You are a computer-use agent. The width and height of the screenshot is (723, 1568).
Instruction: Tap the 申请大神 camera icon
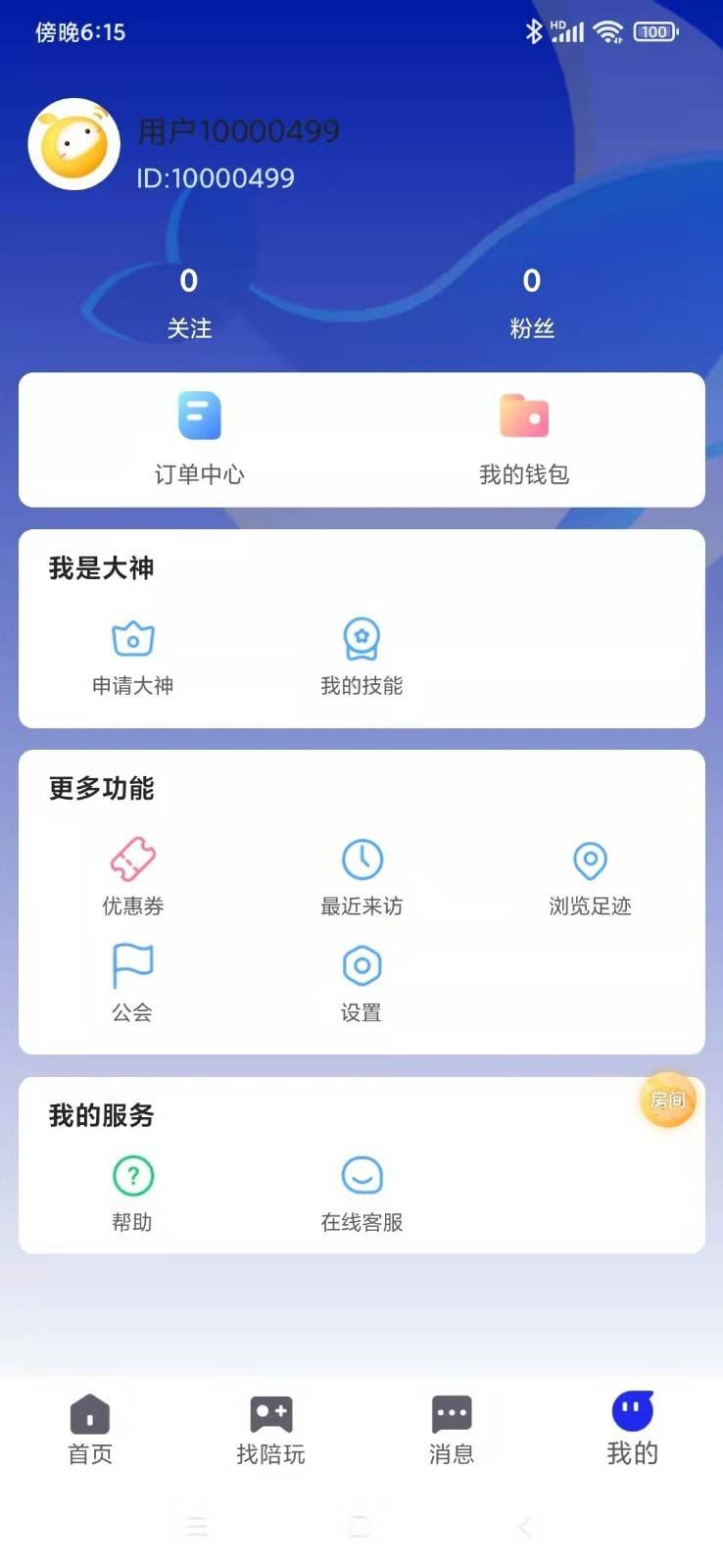coord(132,638)
